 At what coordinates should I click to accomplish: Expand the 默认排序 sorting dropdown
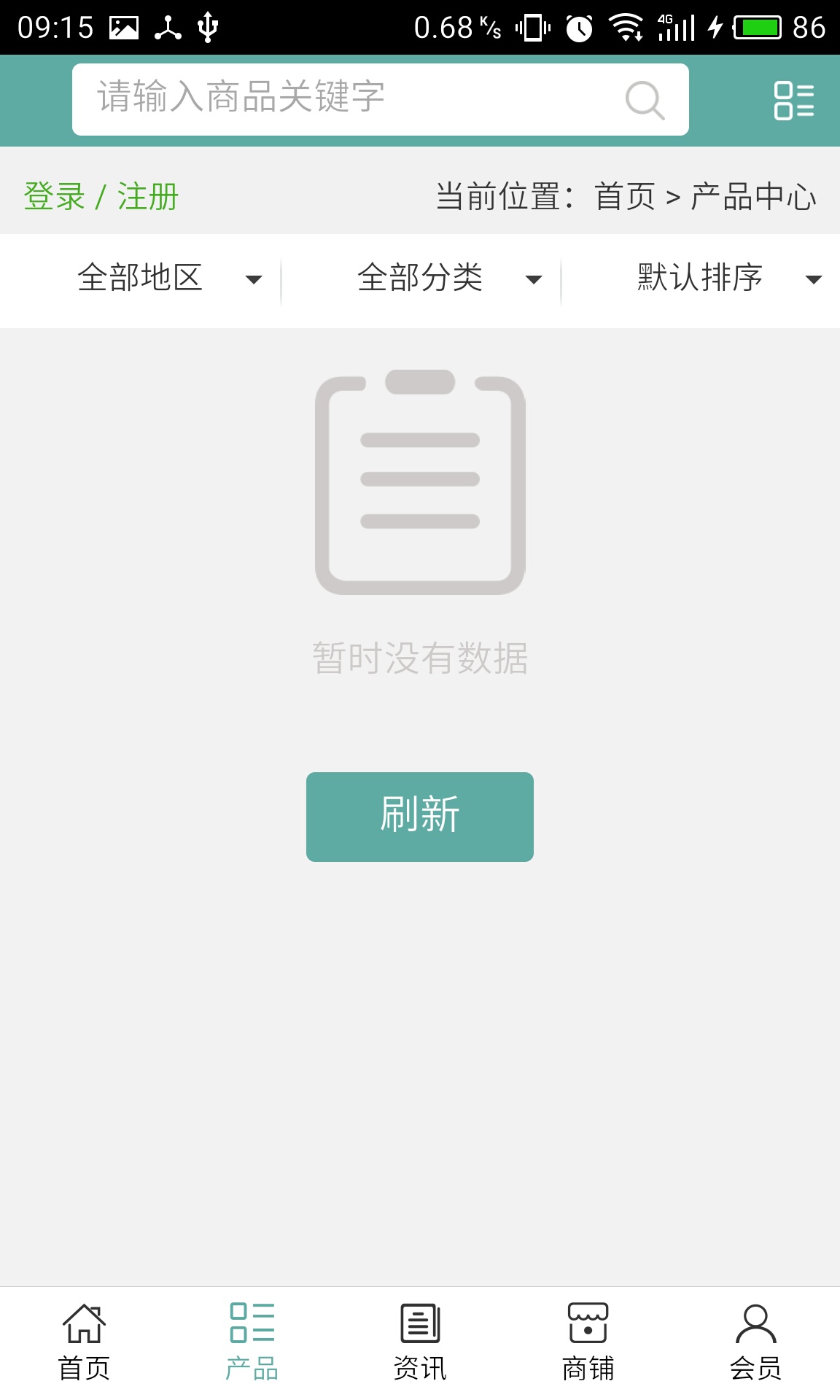click(x=728, y=279)
